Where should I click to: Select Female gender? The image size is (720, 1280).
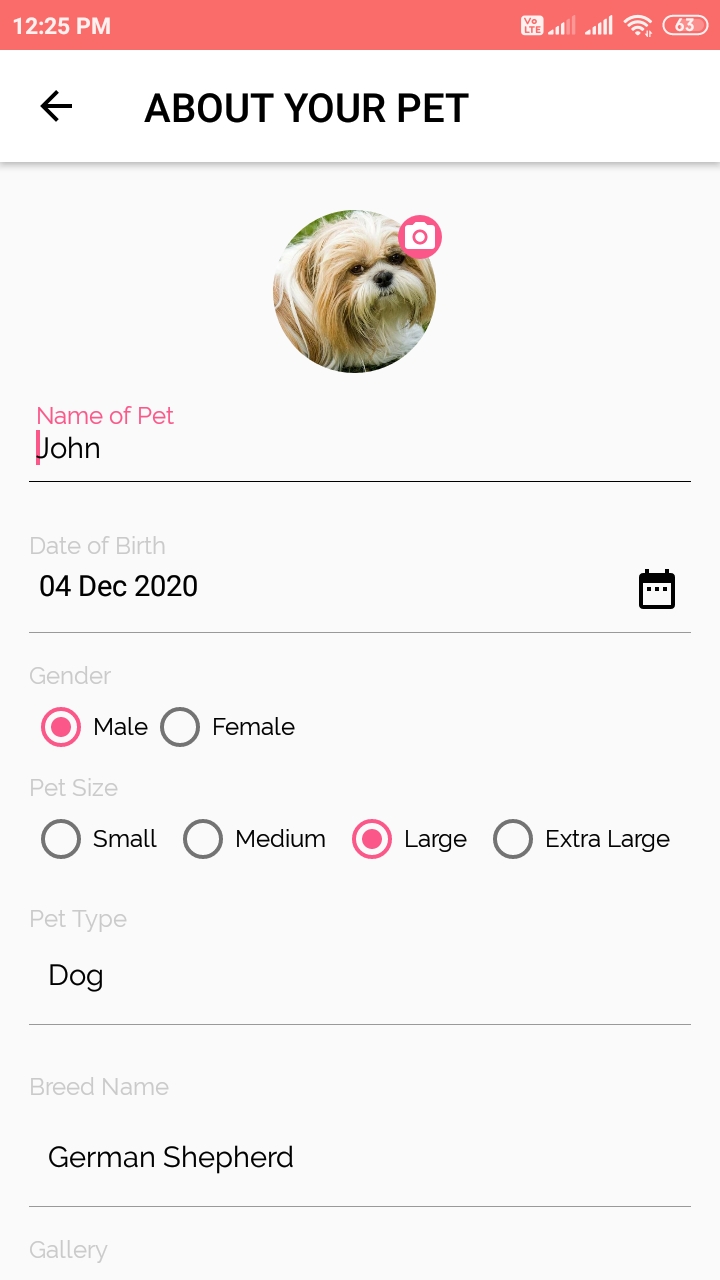tap(181, 727)
